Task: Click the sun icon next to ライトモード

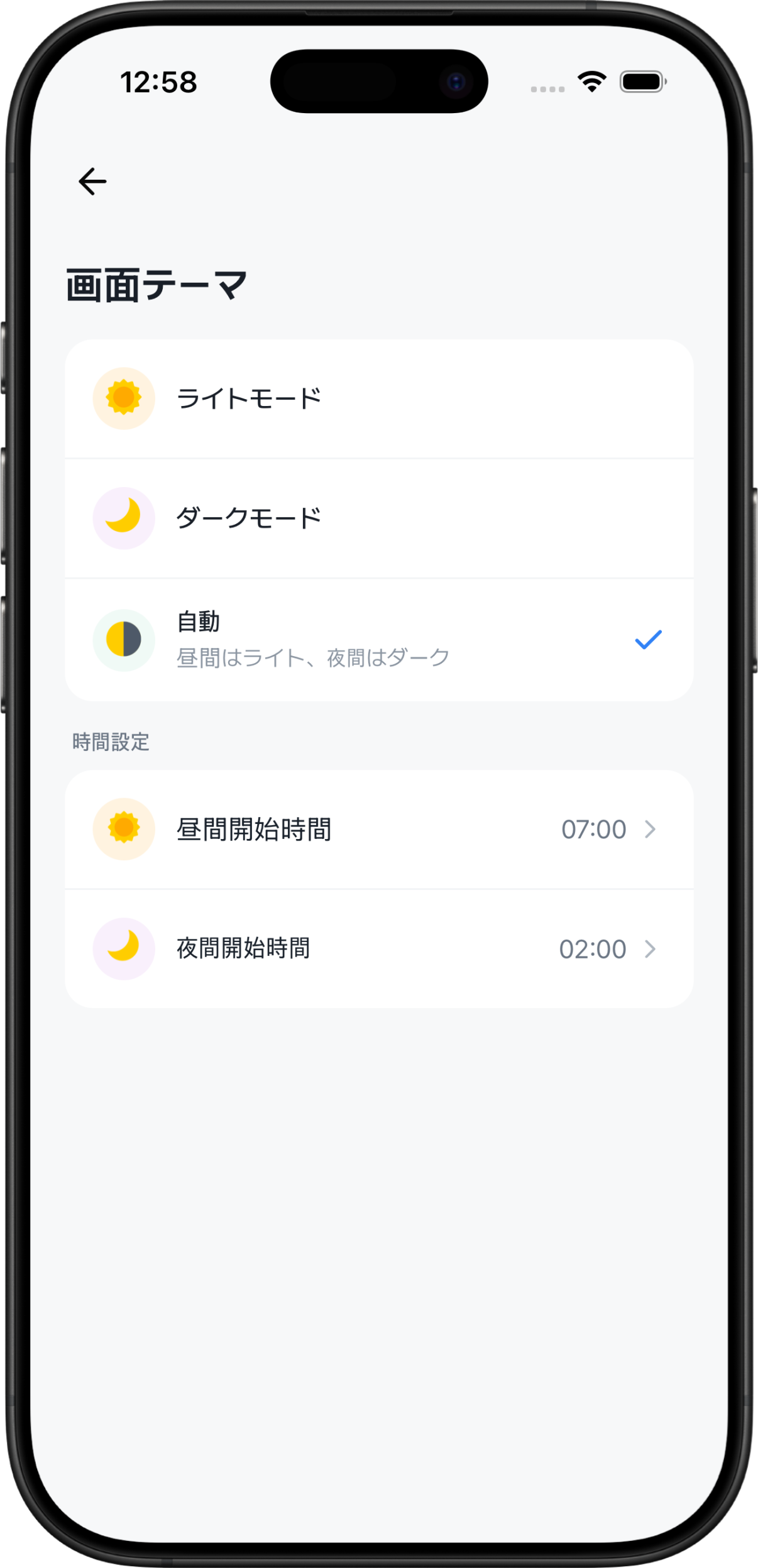Action: 124,398
